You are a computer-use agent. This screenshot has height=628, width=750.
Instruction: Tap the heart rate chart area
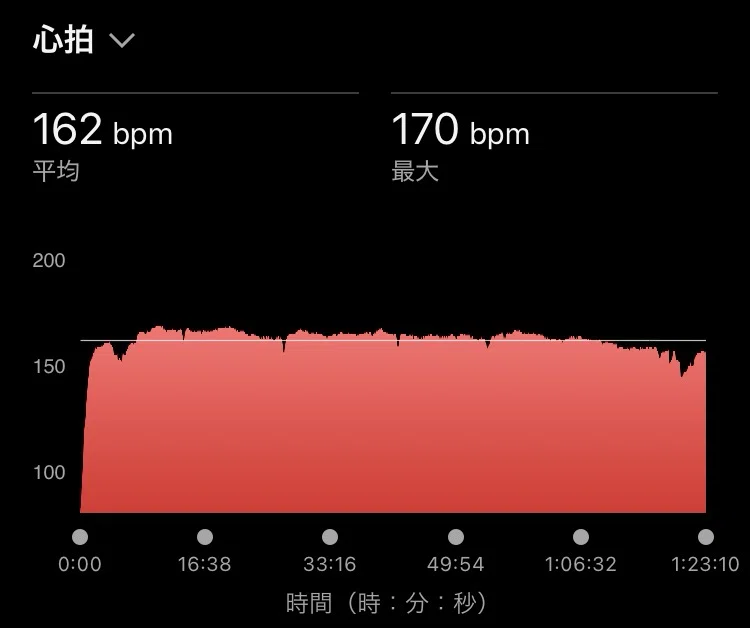point(393,419)
